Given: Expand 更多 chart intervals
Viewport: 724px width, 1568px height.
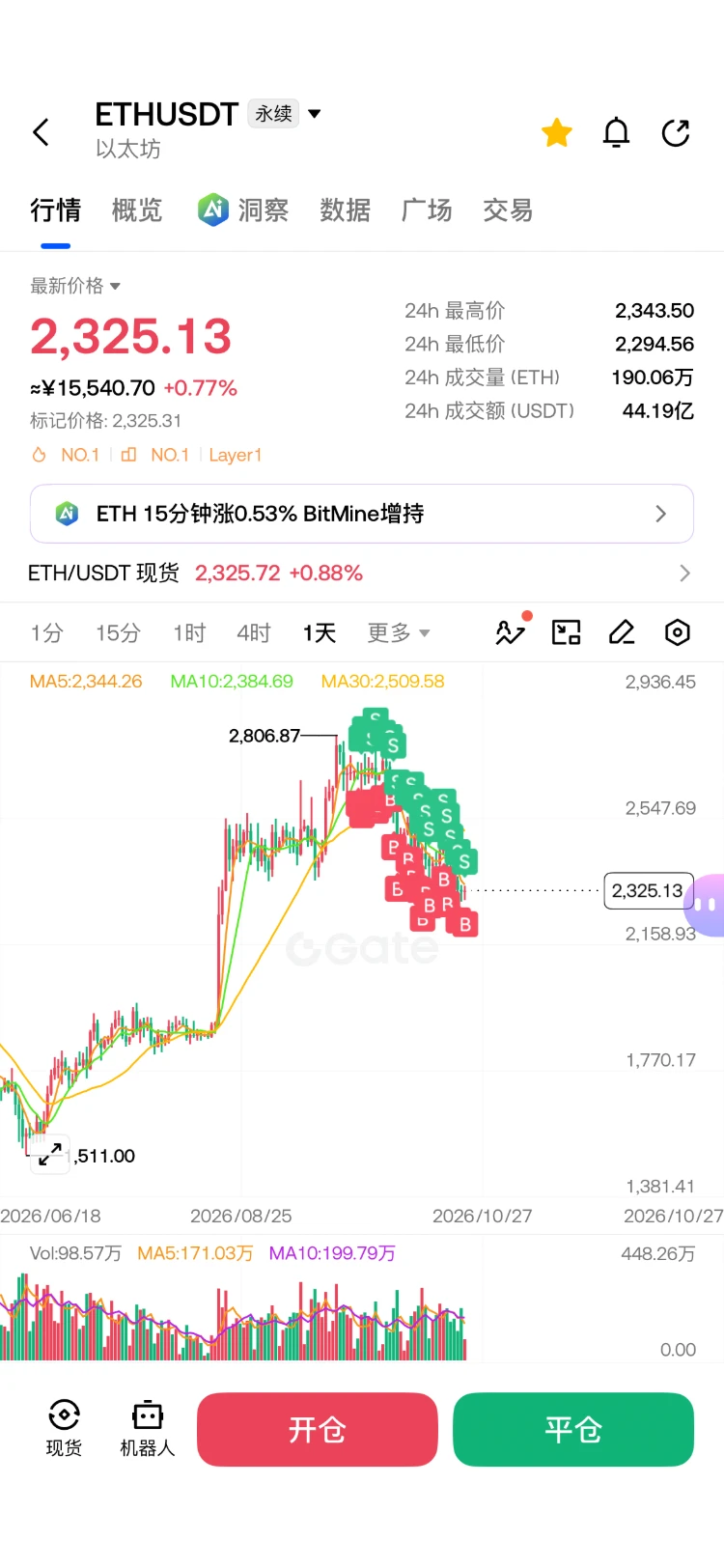Looking at the screenshot, I should (399, 633).
